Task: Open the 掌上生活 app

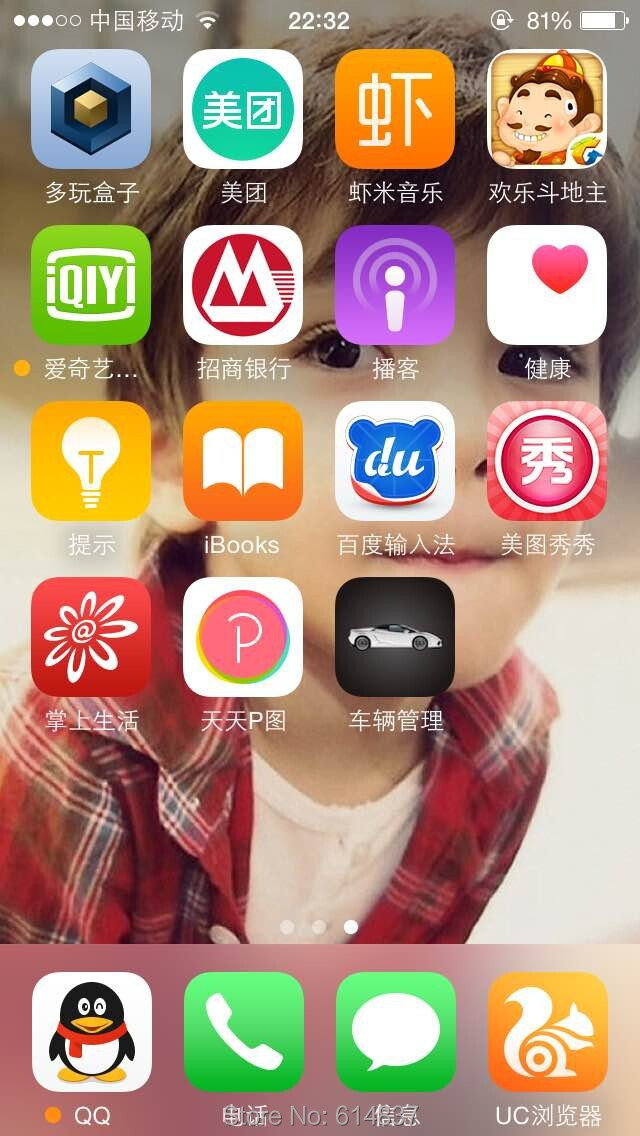Action: coord(91,637)
